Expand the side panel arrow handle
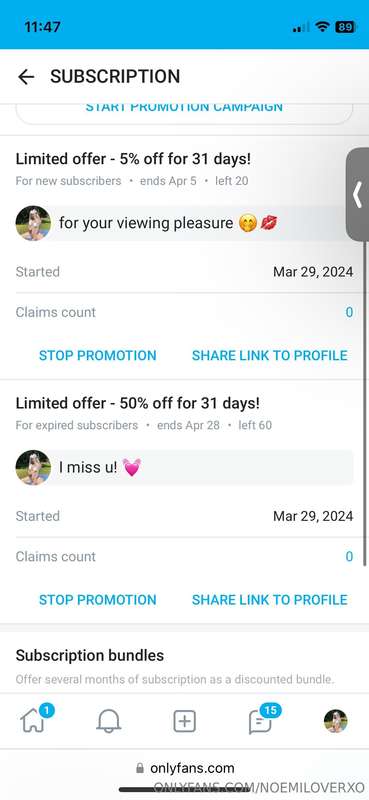The height and width of the screenshot is (800, 369). point(358,194)
